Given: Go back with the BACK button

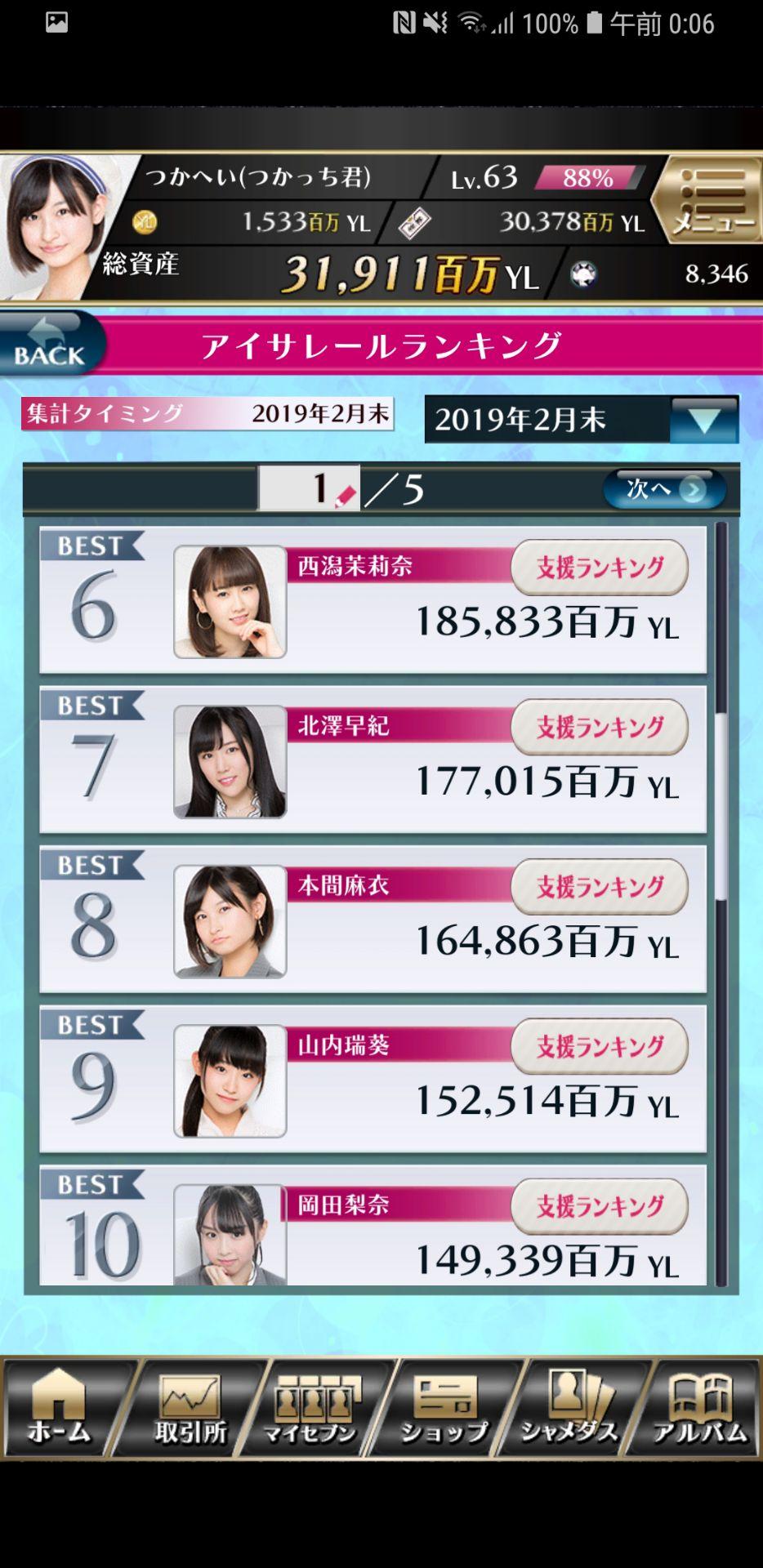Looking at the screenshot, I should [51, 345].
